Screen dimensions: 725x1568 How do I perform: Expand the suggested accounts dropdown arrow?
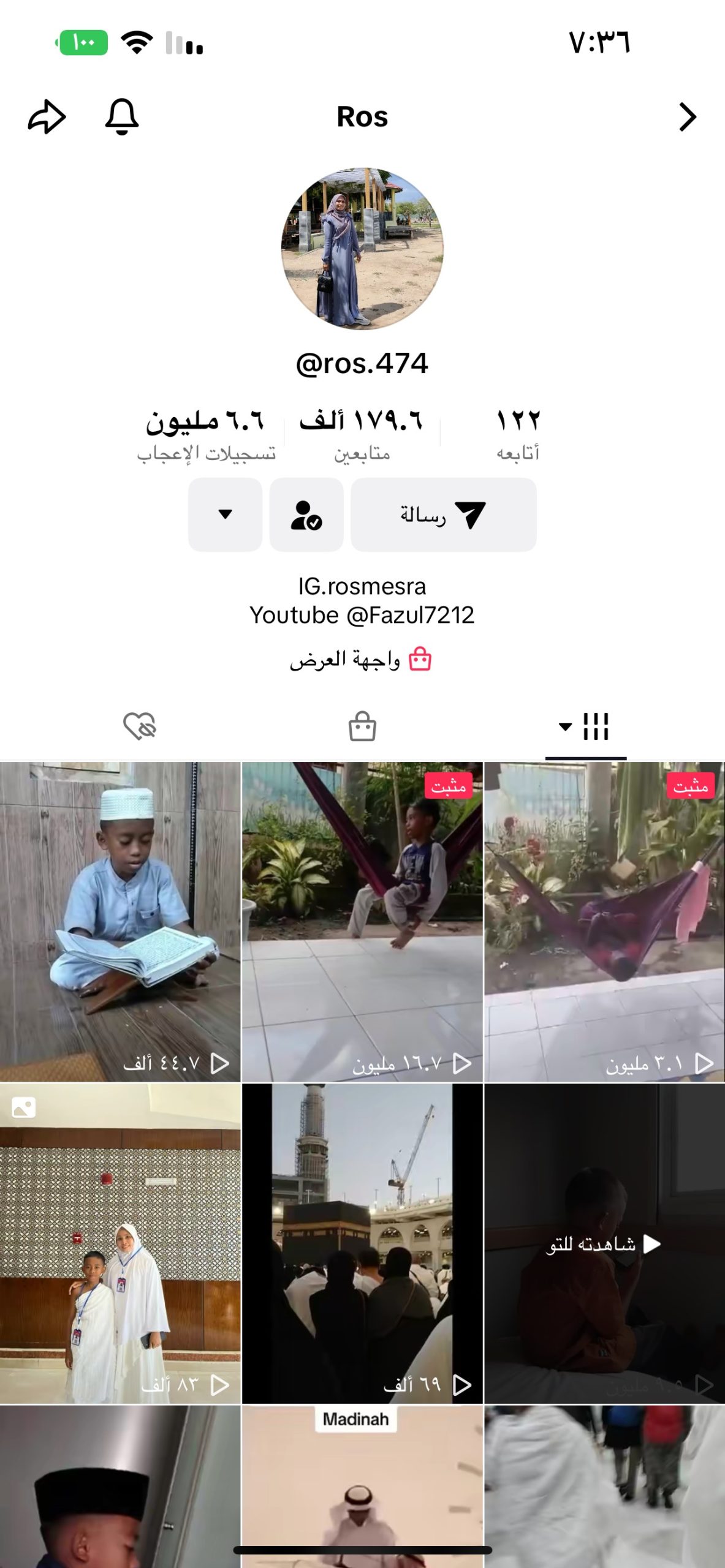225,514
